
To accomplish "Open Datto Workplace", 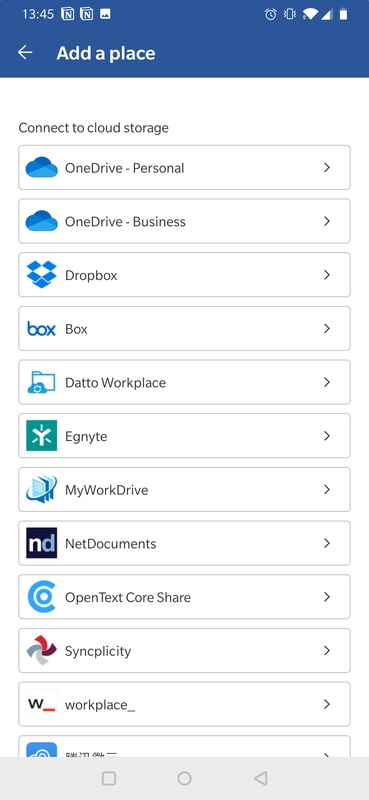I will tap(184, 382).
